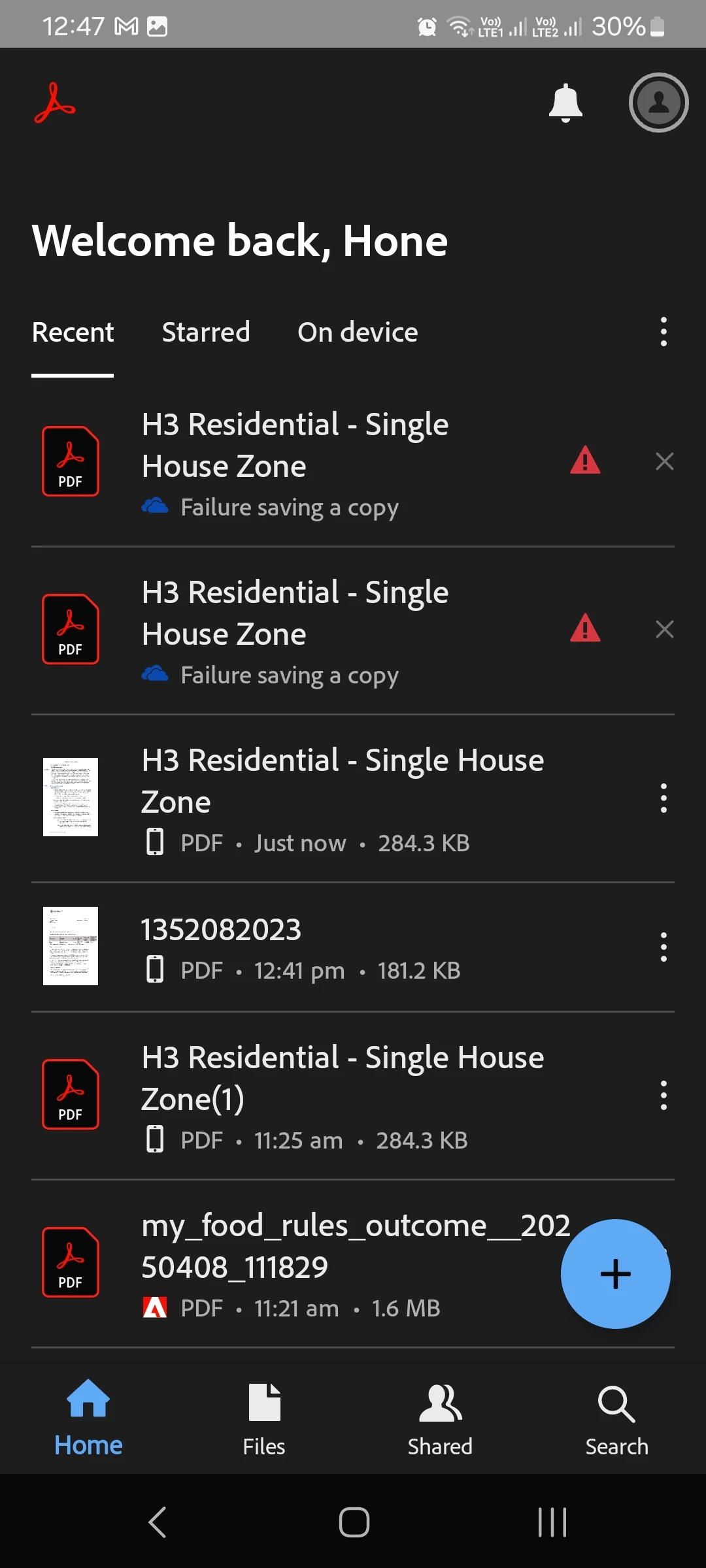706x1568 pixels.
Task: Select the Recent tab
Action: tap(73, 333)
